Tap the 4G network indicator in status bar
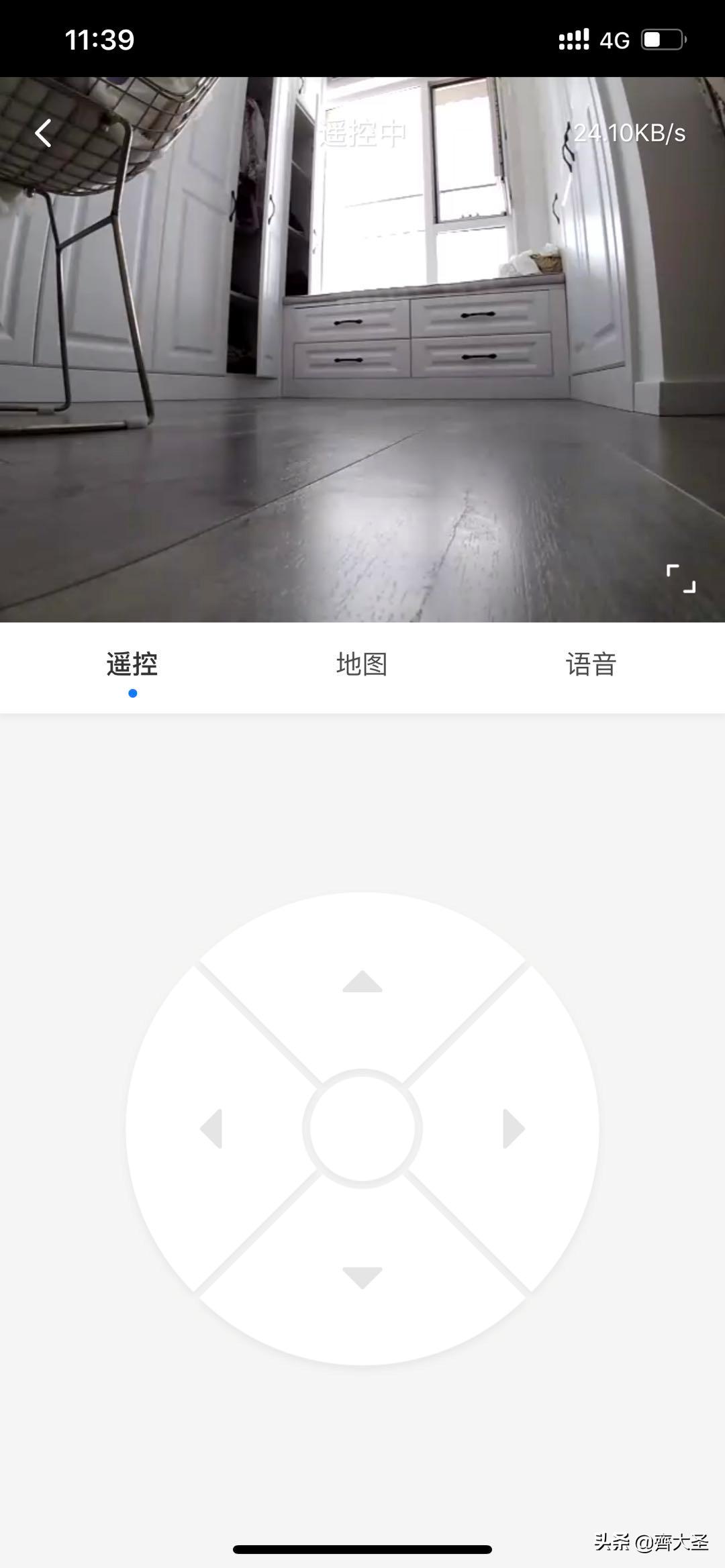 click(x=613, y=40)
